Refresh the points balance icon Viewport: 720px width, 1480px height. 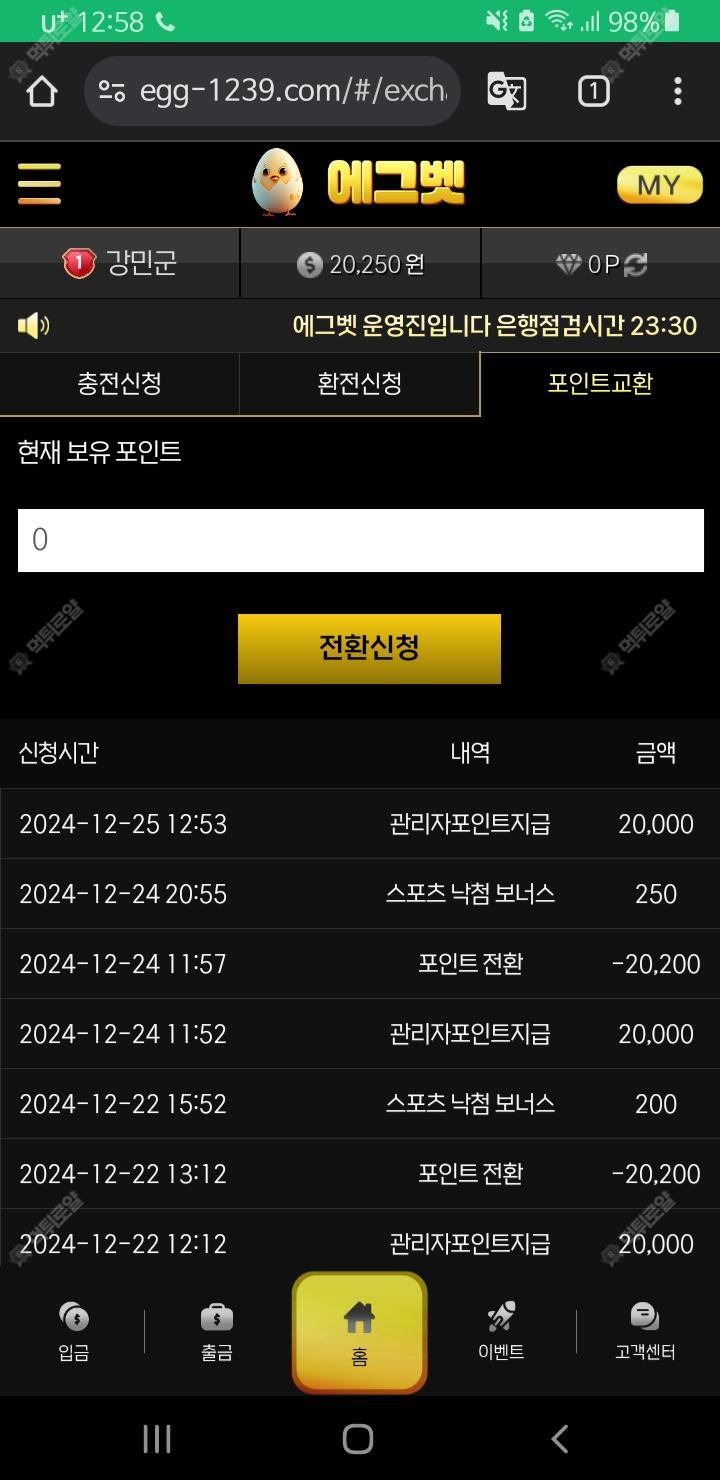[x=636, y=264]
